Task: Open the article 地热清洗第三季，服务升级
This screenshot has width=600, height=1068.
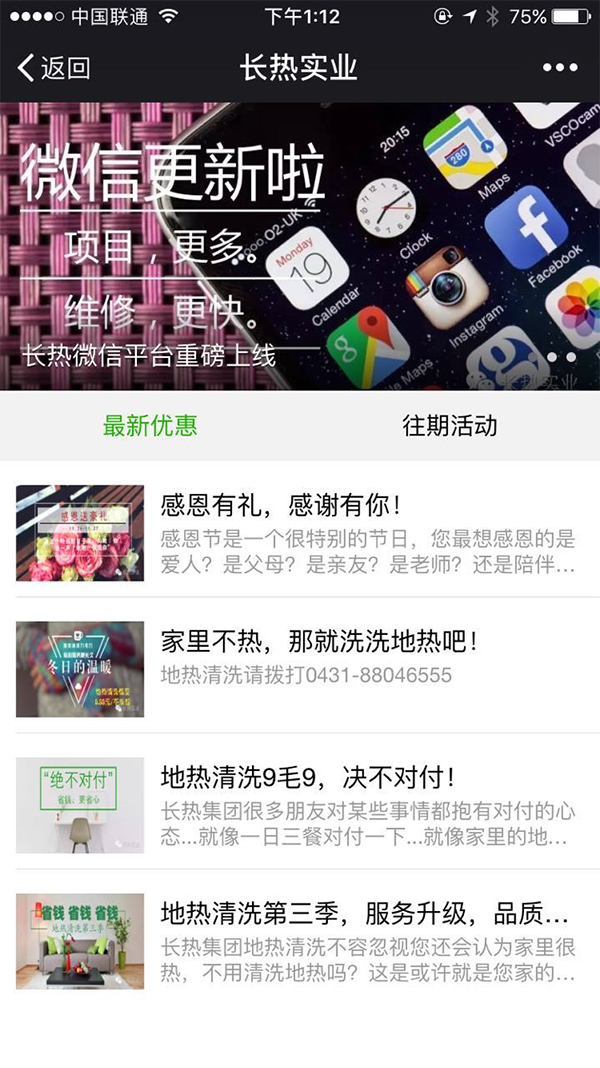Action: click(x=300, y=940)
